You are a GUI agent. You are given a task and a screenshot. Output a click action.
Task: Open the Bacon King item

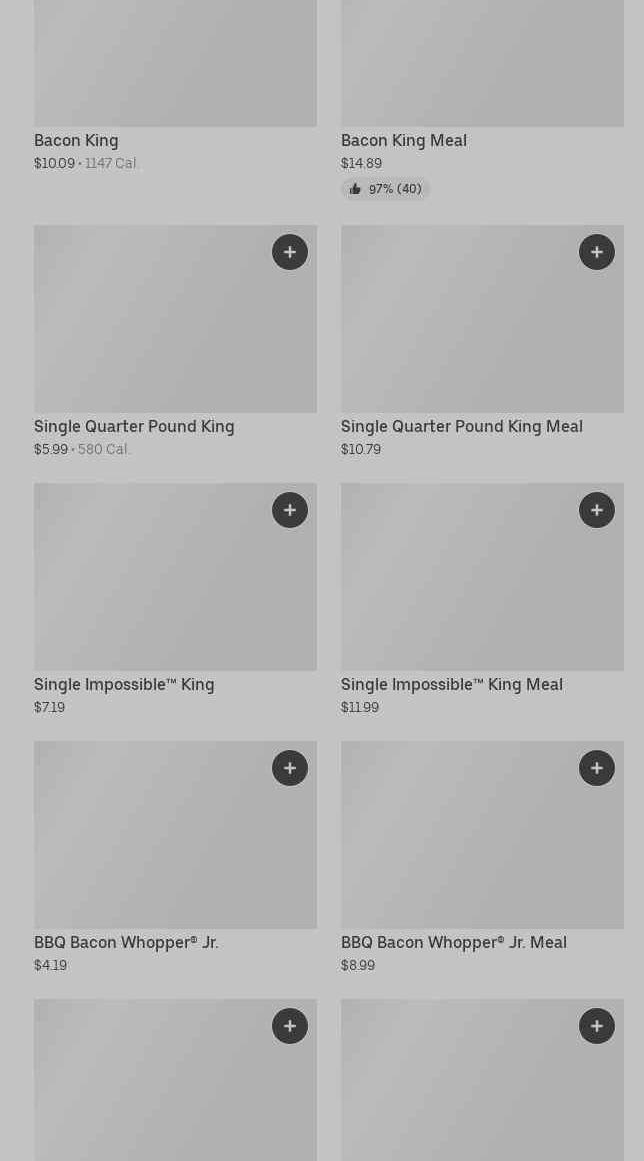point(175,87)
